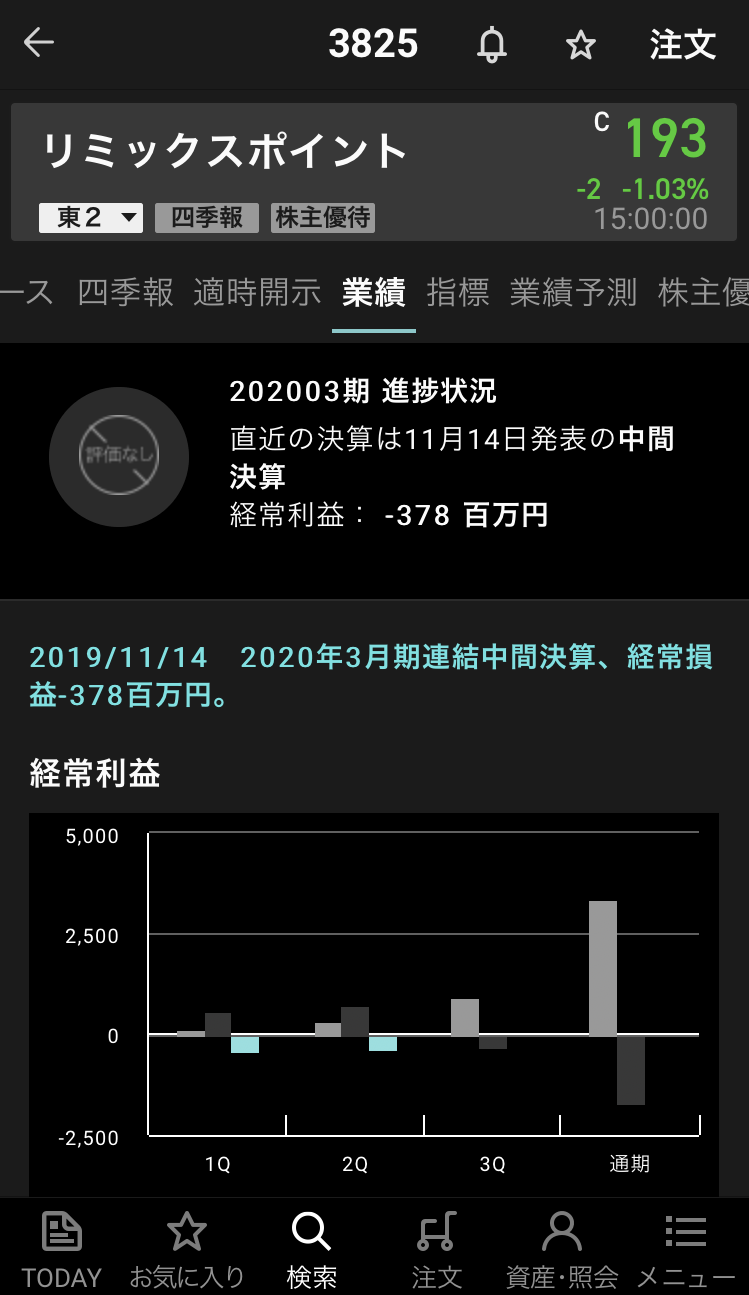Open 注文 in the bottom navigation

pyautogui.click(x=437, y=1249)
